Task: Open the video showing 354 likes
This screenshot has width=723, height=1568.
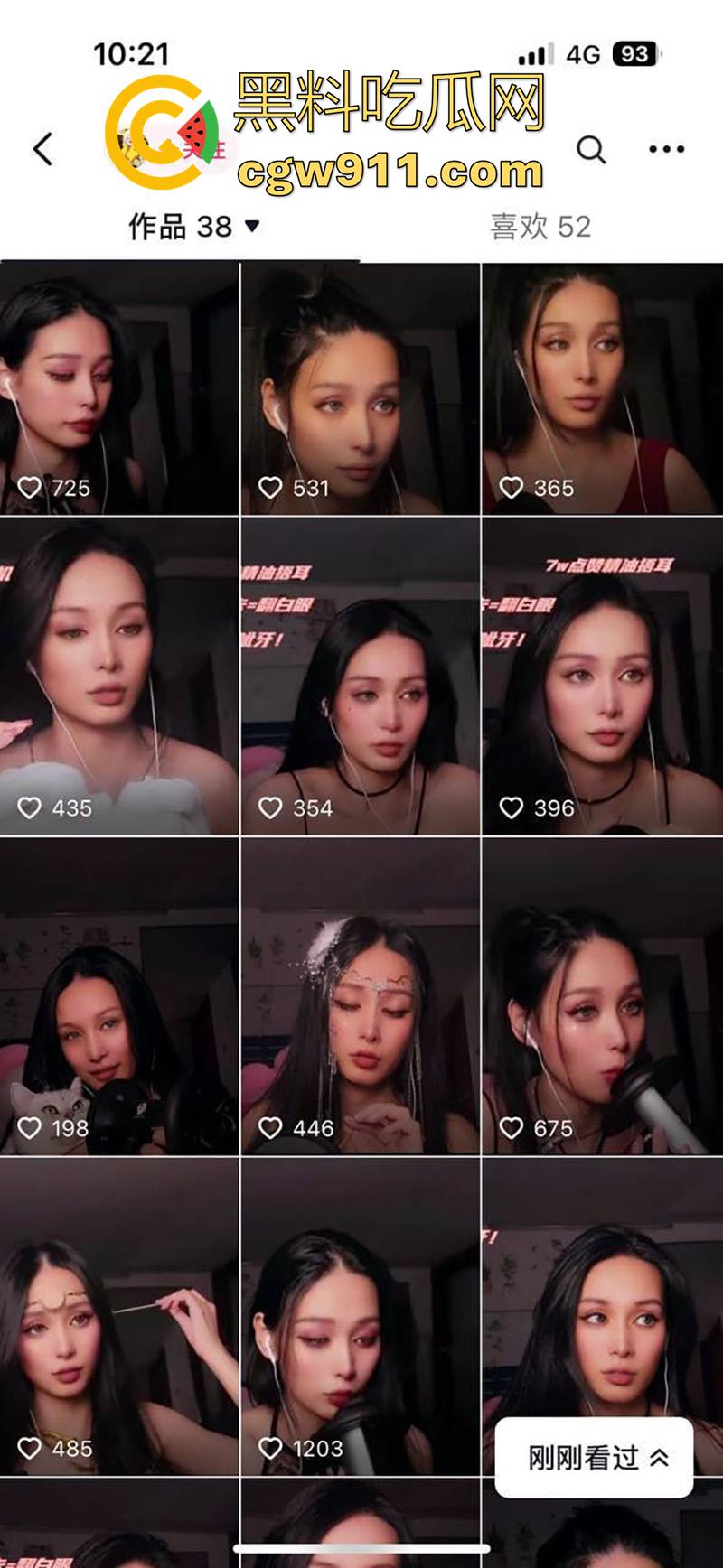Action: pyautogui.click(x=361, y=677)
